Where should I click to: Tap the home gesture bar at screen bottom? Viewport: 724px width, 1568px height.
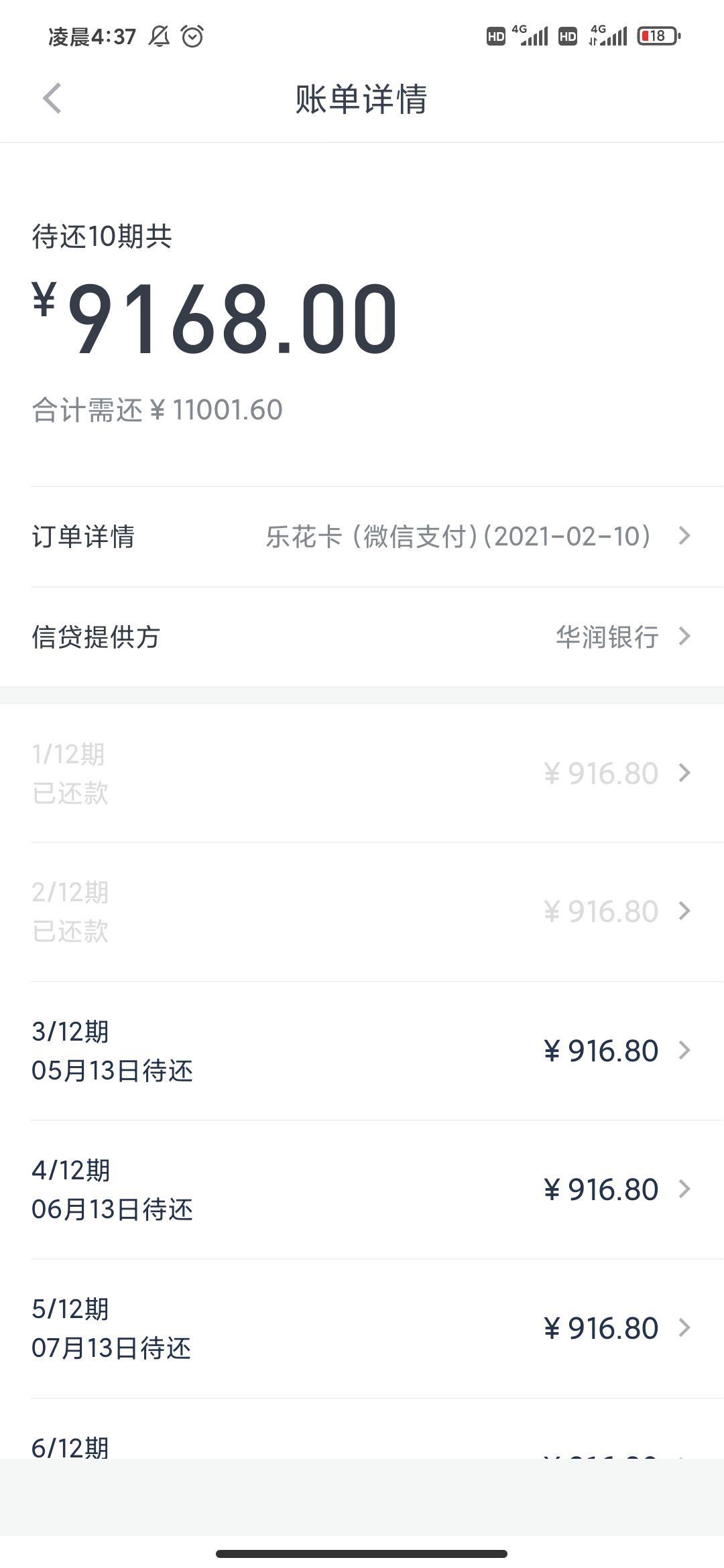[362, 1553]
